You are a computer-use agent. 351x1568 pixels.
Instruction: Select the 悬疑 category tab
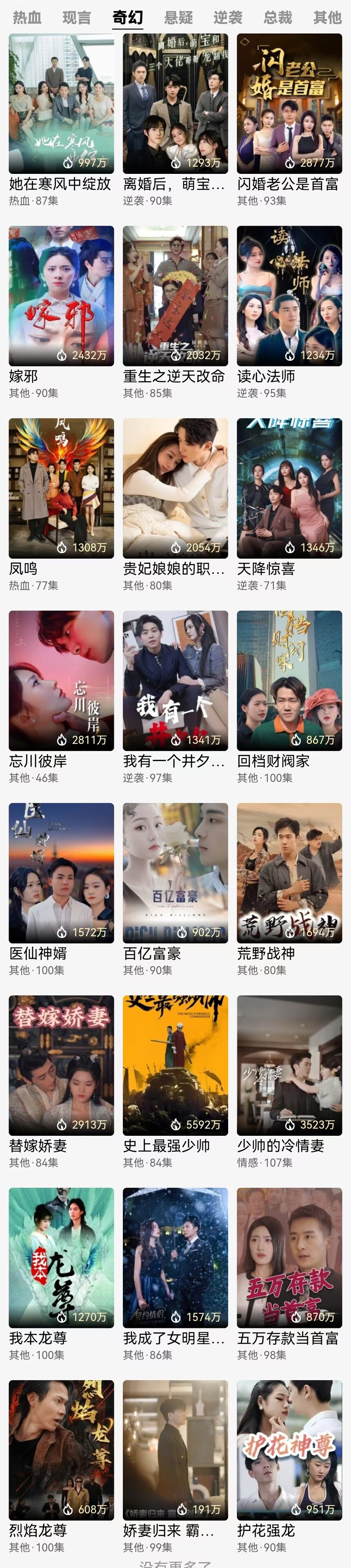pyautogui.click(x=178, y=18)
